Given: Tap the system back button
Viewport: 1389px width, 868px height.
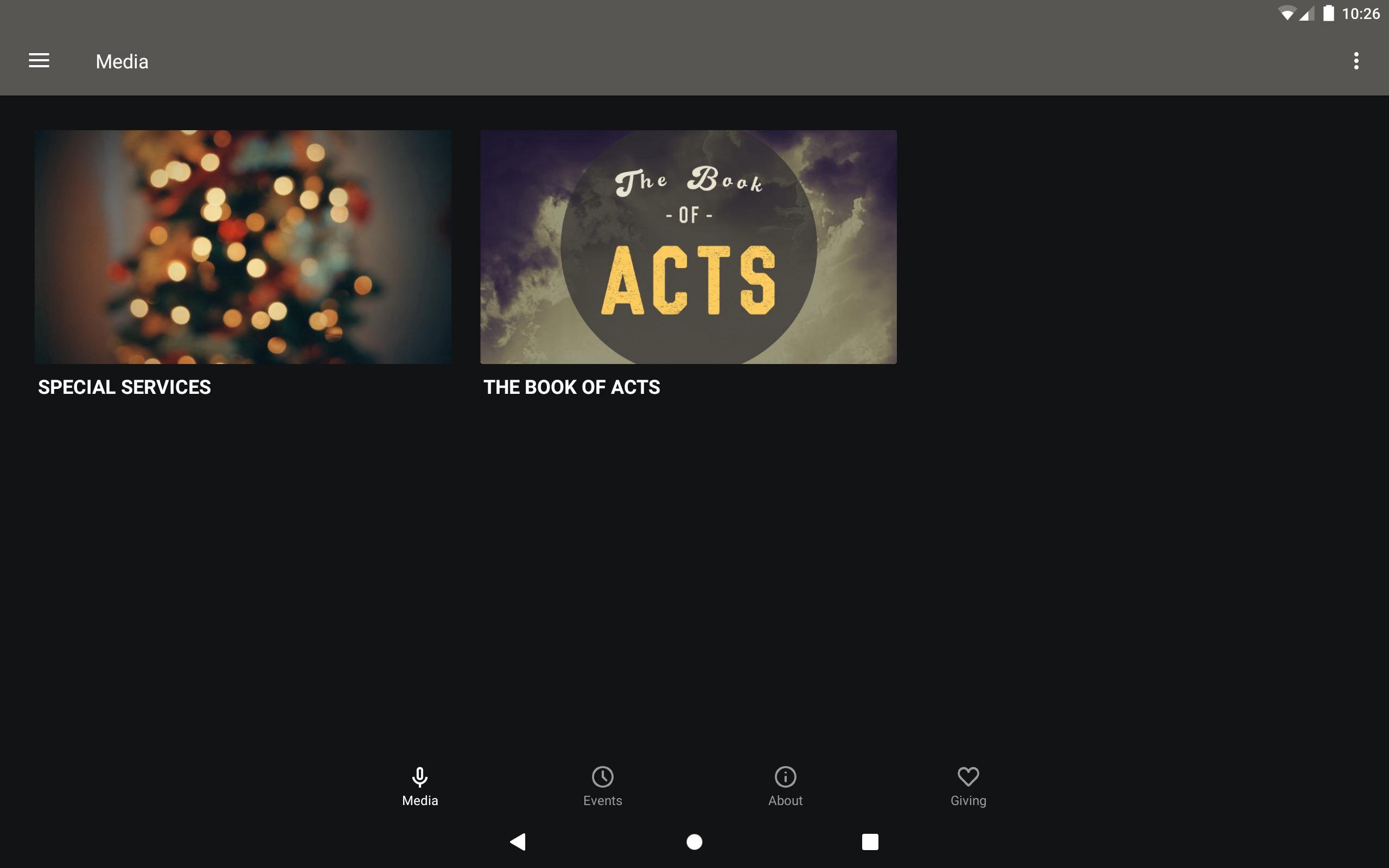Looking at the screenshot, I should tap(518, 841).
